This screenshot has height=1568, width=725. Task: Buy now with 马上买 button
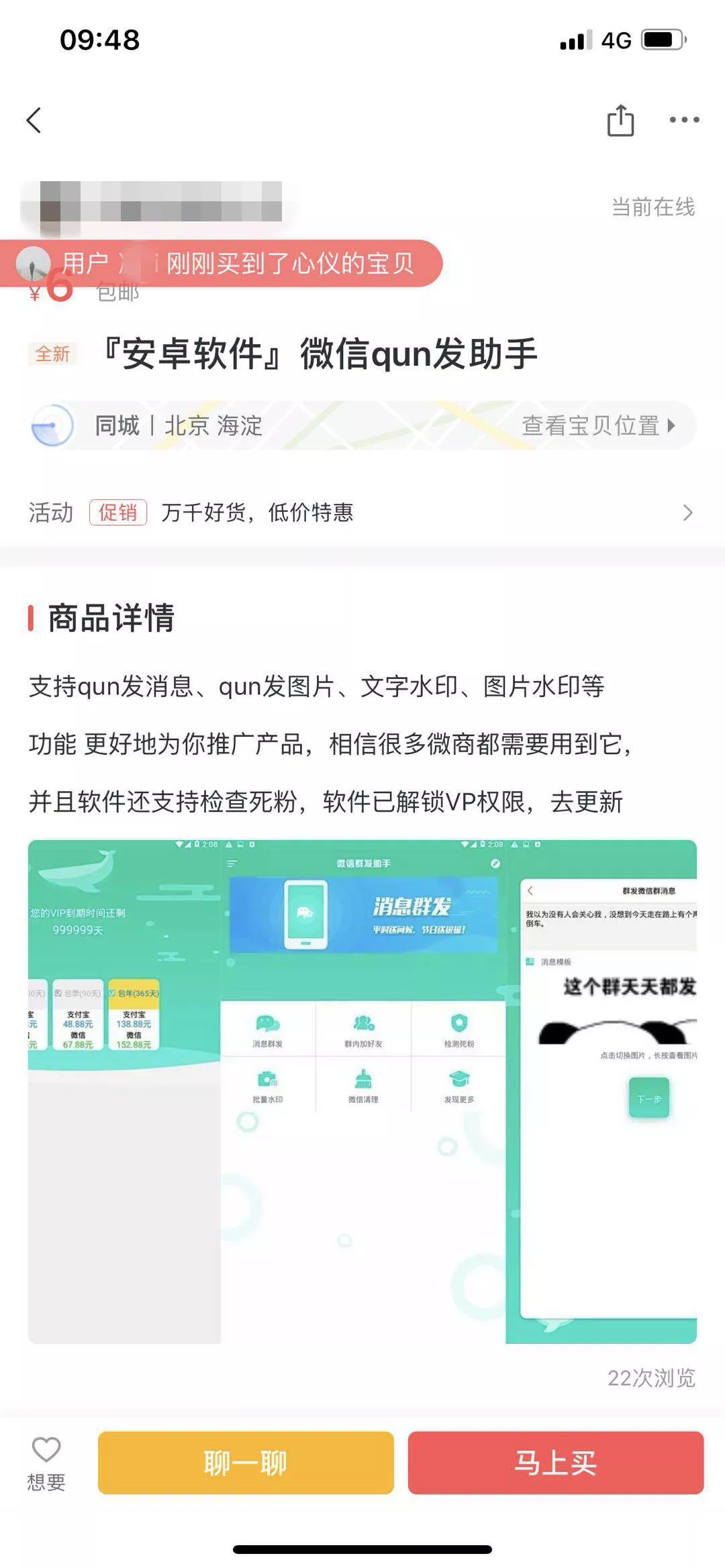pos(555,1463)
